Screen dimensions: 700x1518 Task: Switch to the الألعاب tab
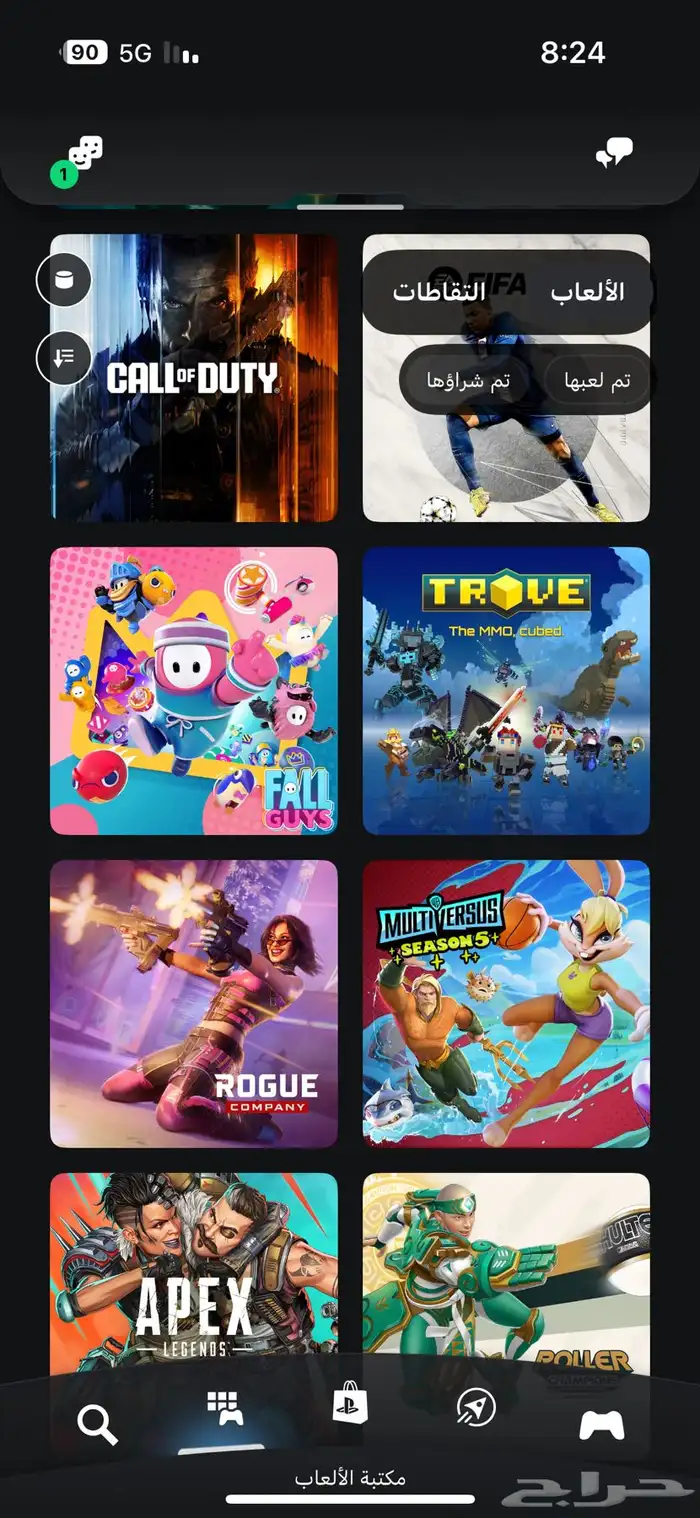pyautogui.click(x=587, y=291)
